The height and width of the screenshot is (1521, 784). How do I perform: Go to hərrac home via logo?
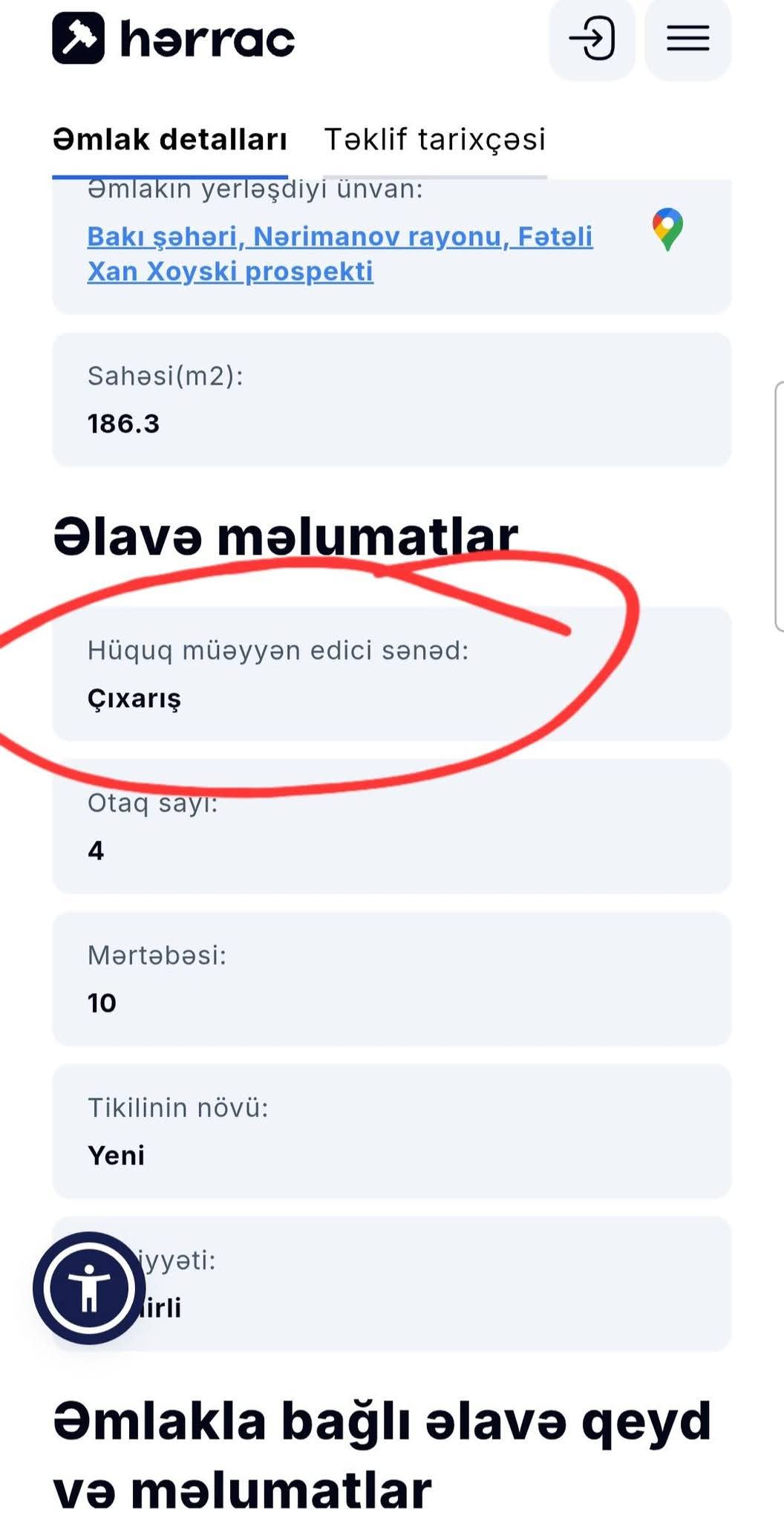pyautogui.click(x=173, y=39)
